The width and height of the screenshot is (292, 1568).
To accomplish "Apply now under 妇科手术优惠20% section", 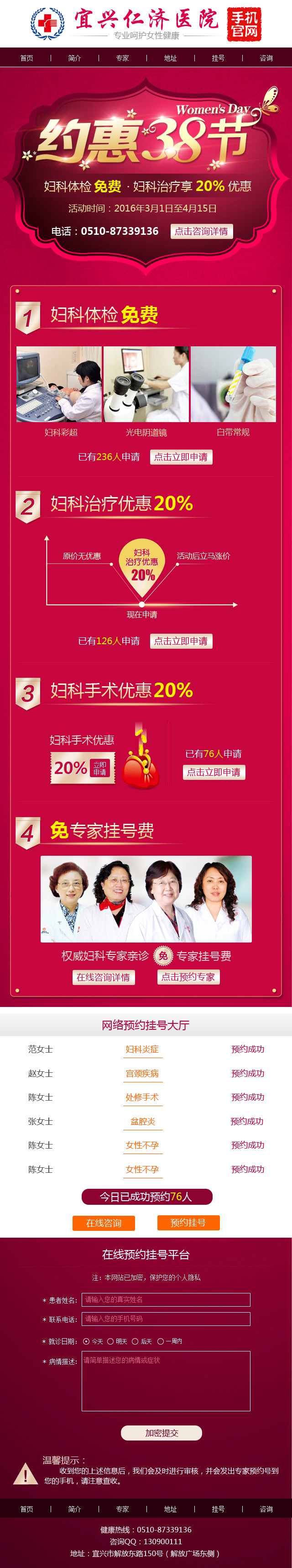I will pos(214,773).
